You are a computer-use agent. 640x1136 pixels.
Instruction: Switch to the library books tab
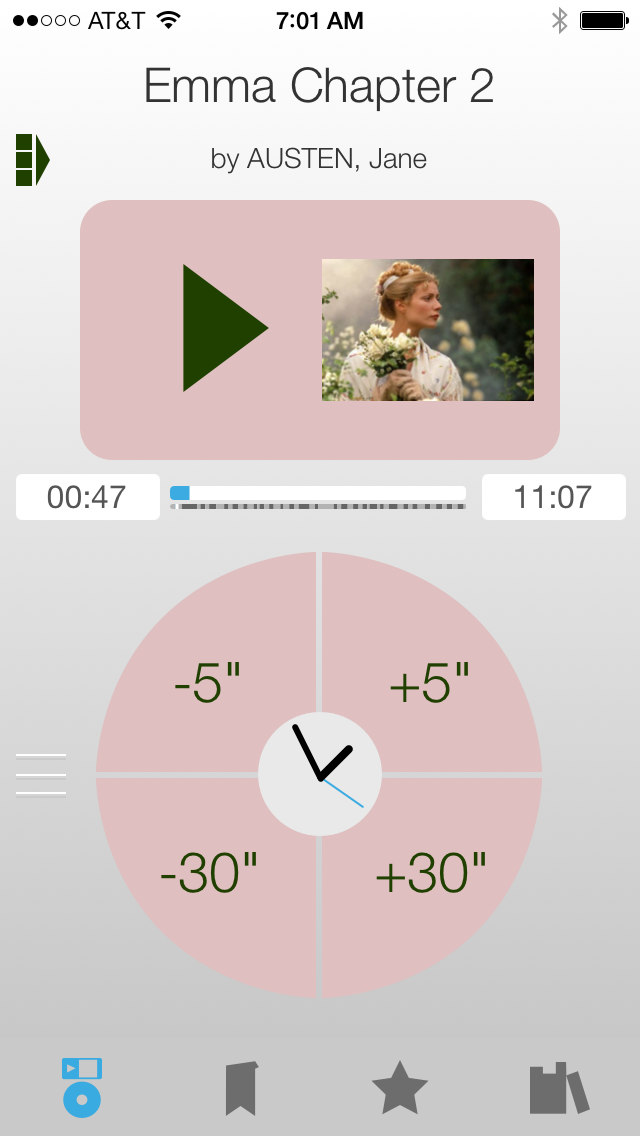(x=559, y=1088)
